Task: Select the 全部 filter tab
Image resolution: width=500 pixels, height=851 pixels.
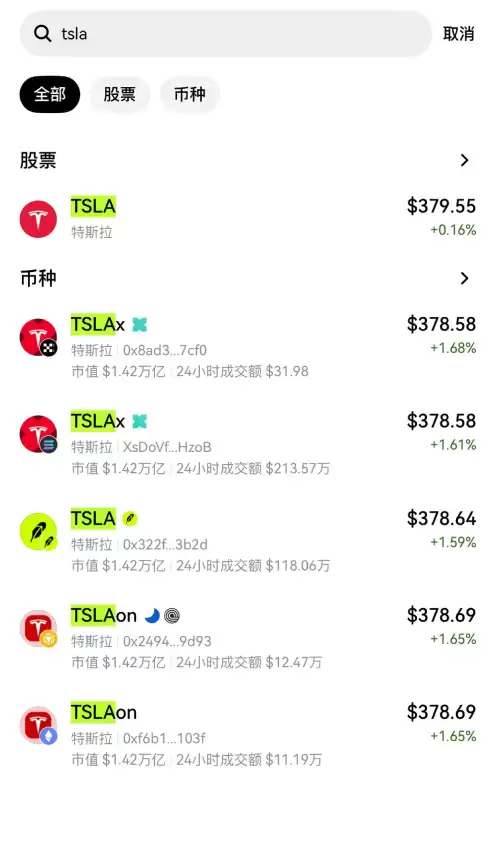Action: click(50, 94)
